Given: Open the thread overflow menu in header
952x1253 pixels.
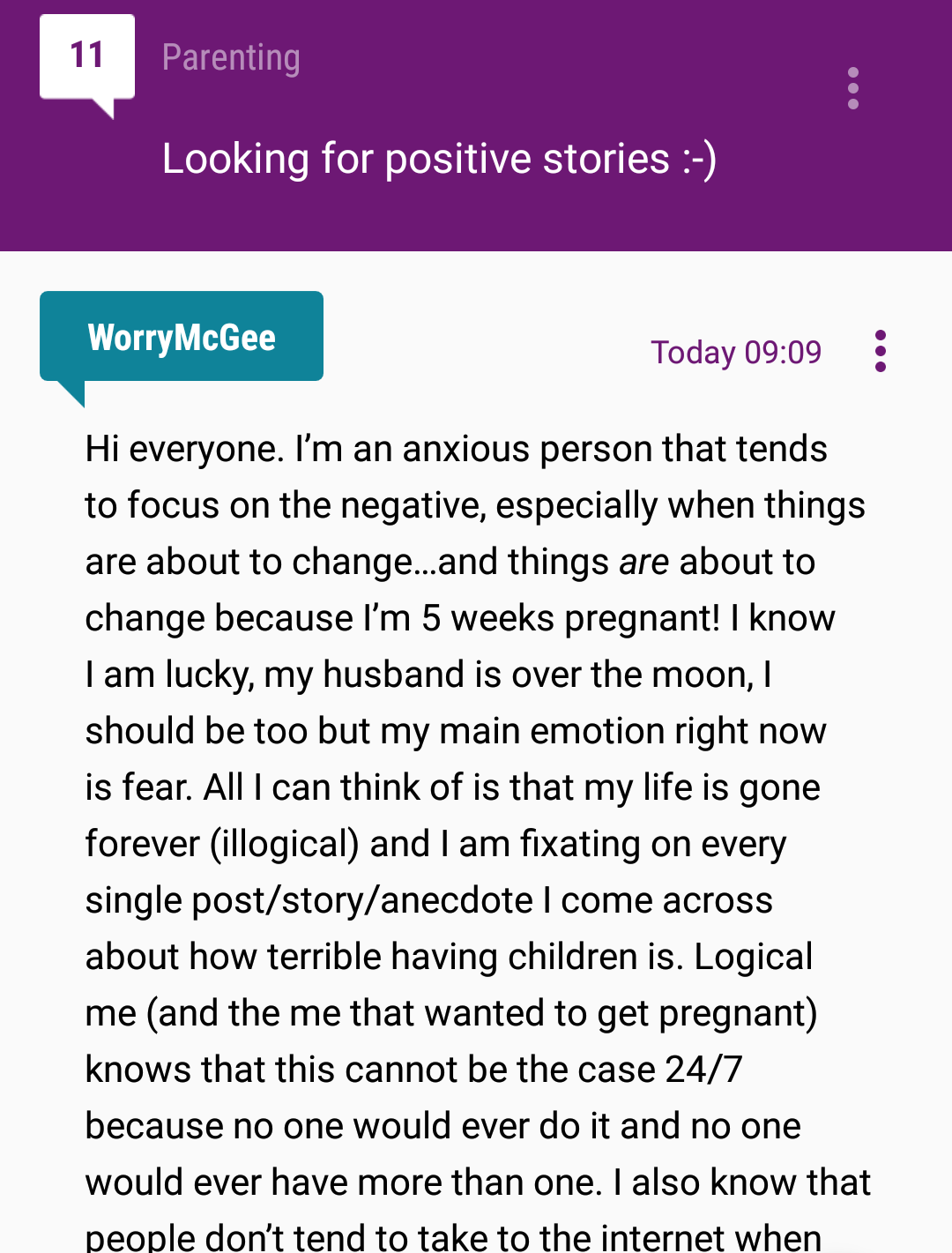Looking at the screenshot, I should (x=852, y=88).
